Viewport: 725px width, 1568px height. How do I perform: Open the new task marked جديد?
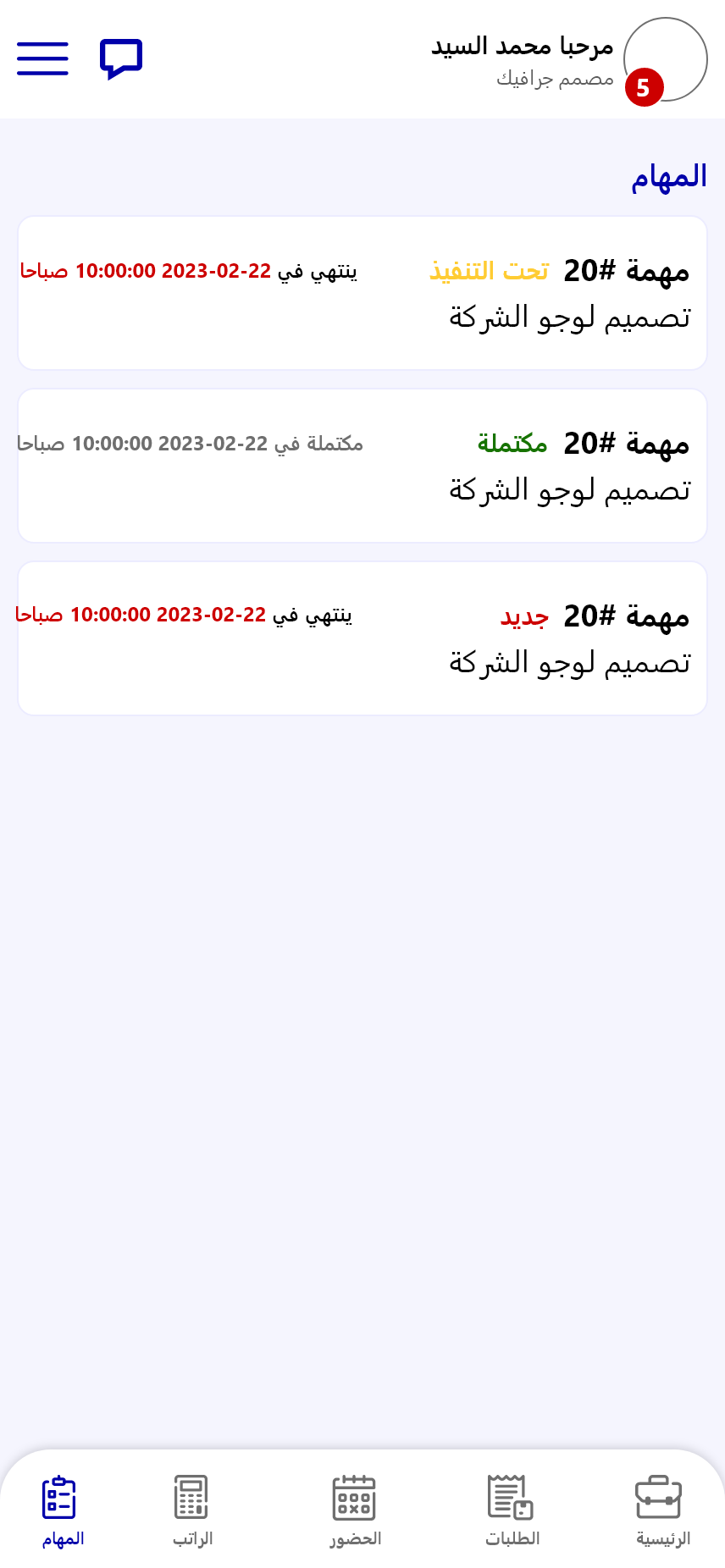click(362, 638)
